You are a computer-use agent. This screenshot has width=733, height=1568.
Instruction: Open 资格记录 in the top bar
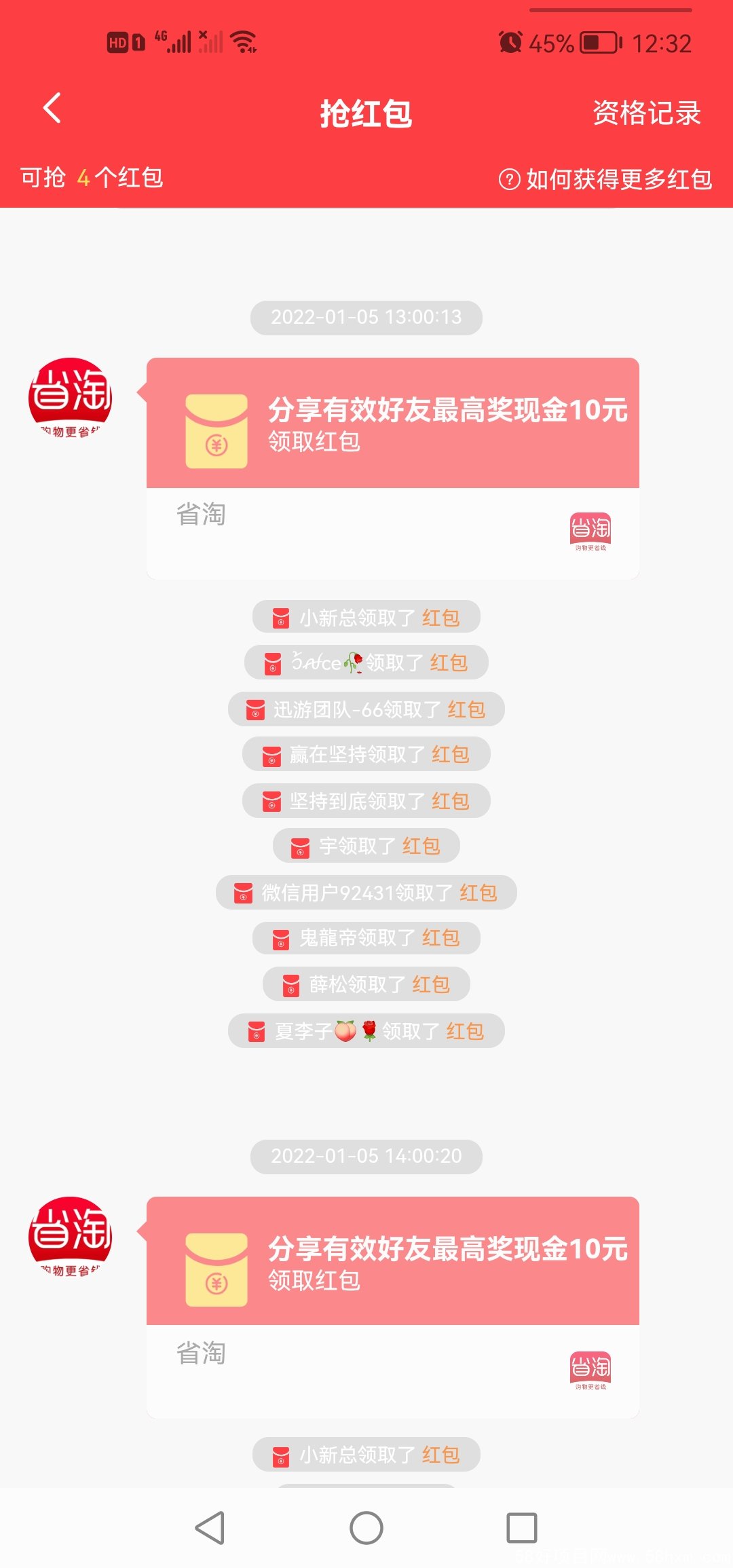click(646, 113)
